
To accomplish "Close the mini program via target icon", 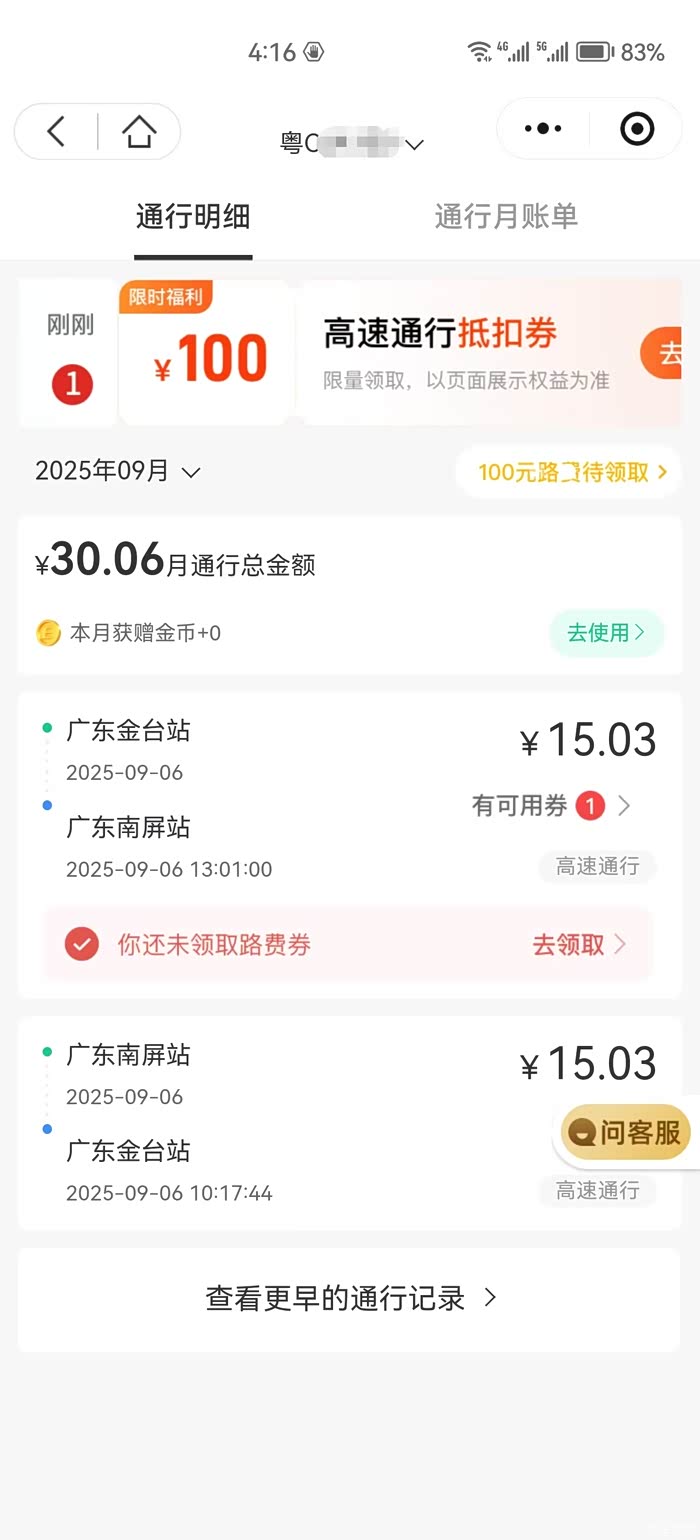I will (x=637, y=129).
